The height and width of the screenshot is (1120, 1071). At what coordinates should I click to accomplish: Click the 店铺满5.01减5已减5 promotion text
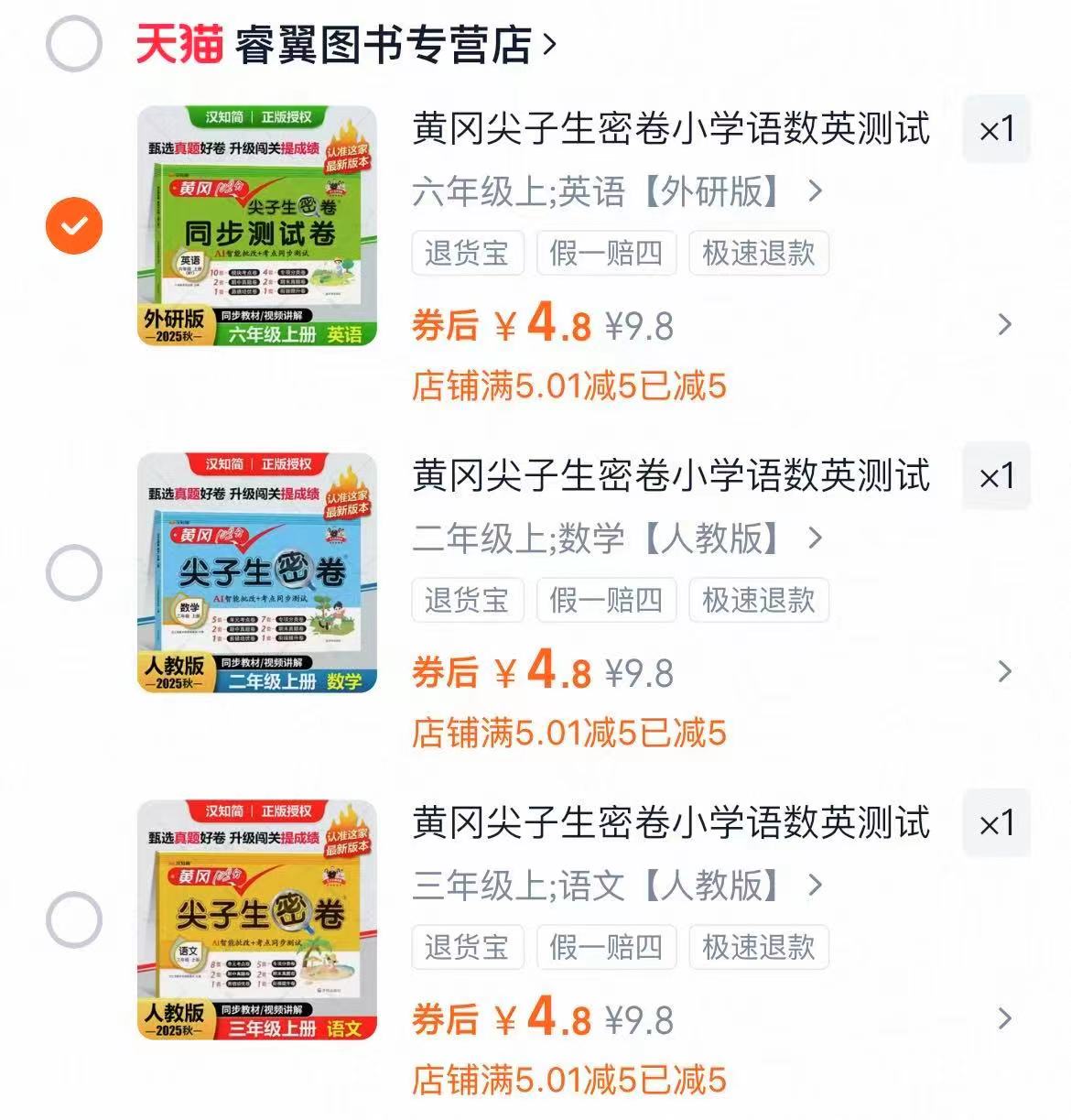pos(568,389)
